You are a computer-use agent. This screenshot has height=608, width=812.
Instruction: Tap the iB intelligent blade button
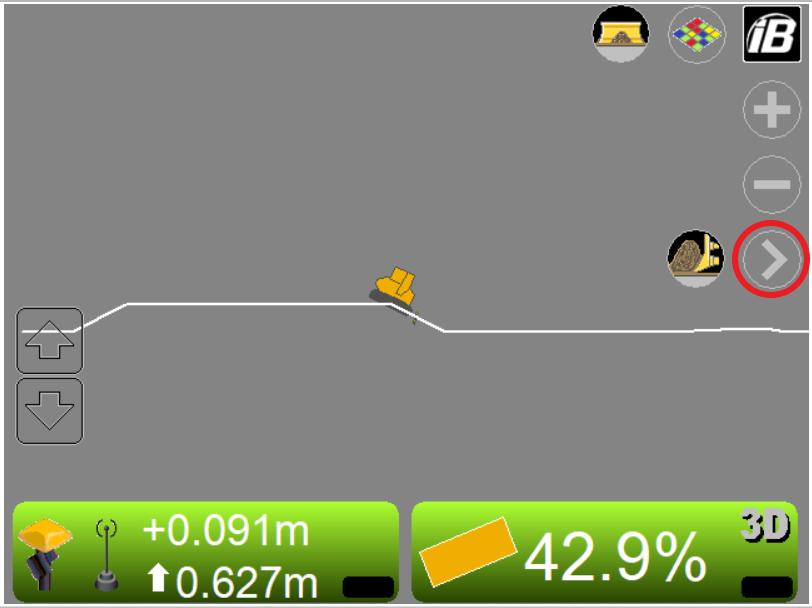pyautogui.click(x=771, y=35)
